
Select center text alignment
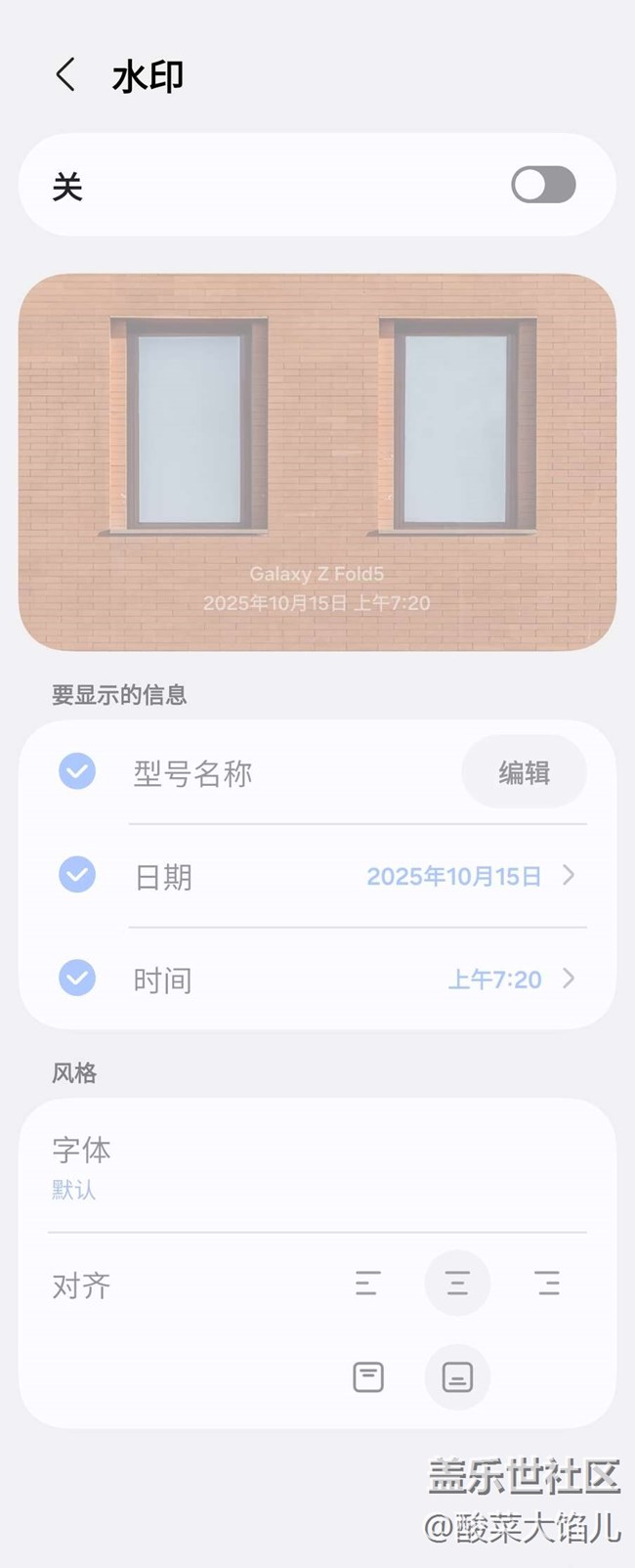(457, 1283)
